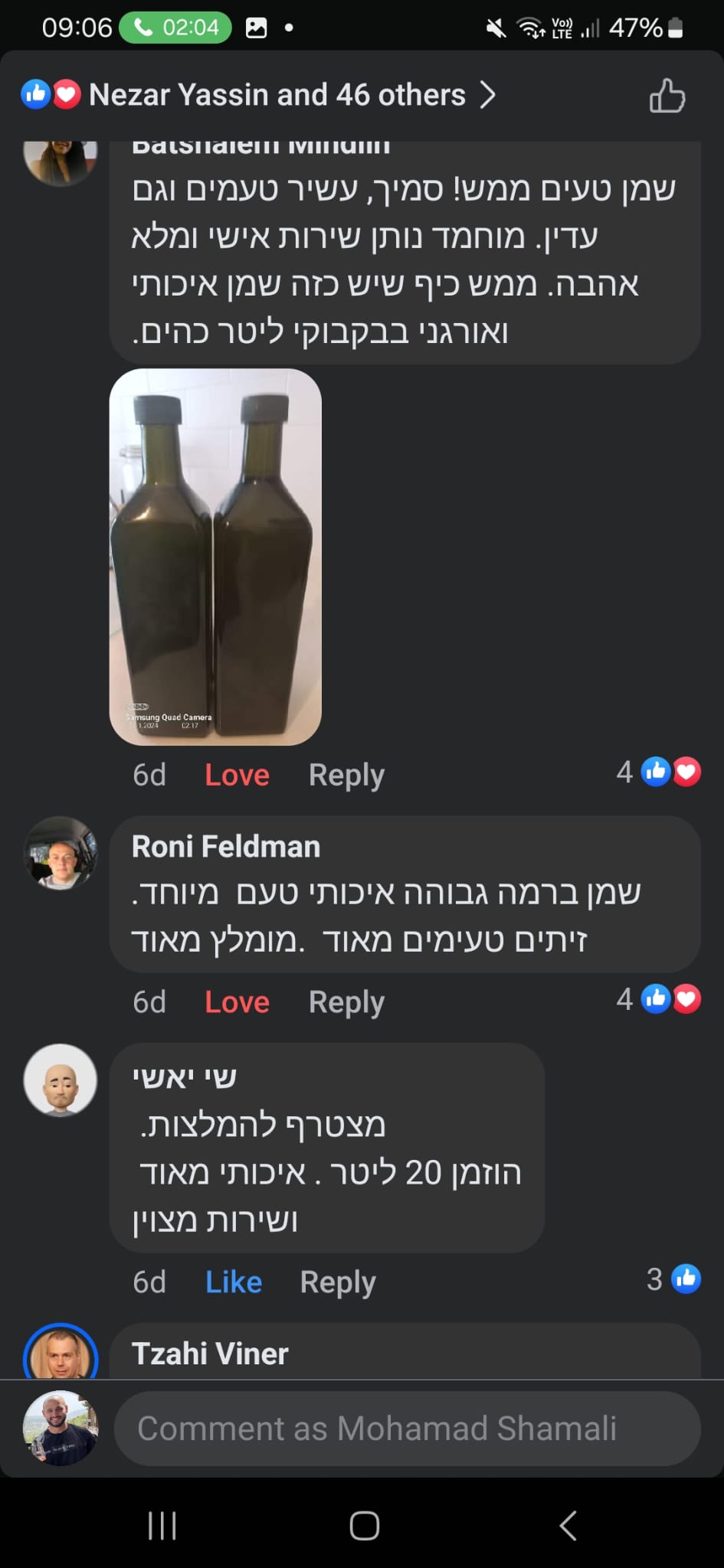This screenshot has height=1568, width=724.
Task: Open reactions list for Nezar Yassin and 46 others
Action: pos(276,96)
